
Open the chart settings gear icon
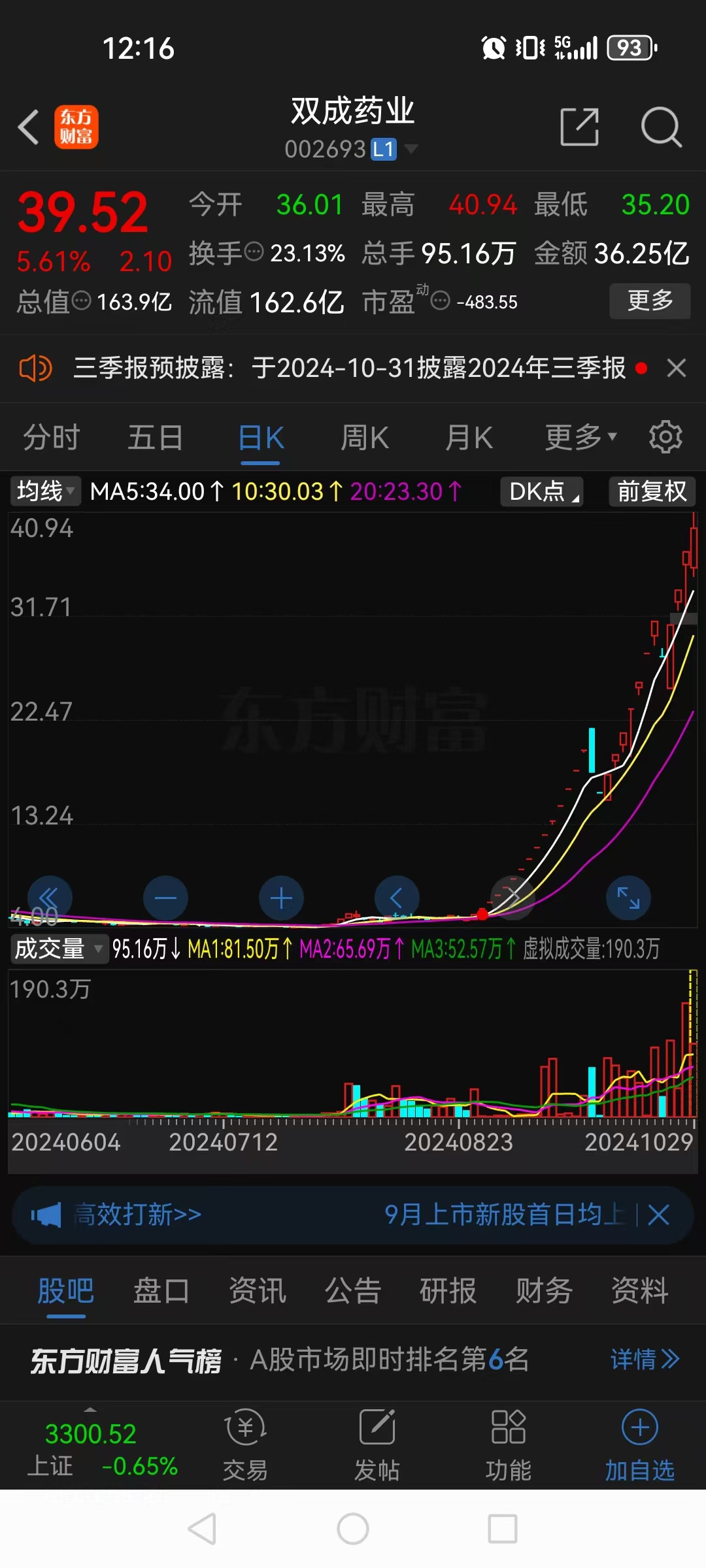(x=665, y=436)
